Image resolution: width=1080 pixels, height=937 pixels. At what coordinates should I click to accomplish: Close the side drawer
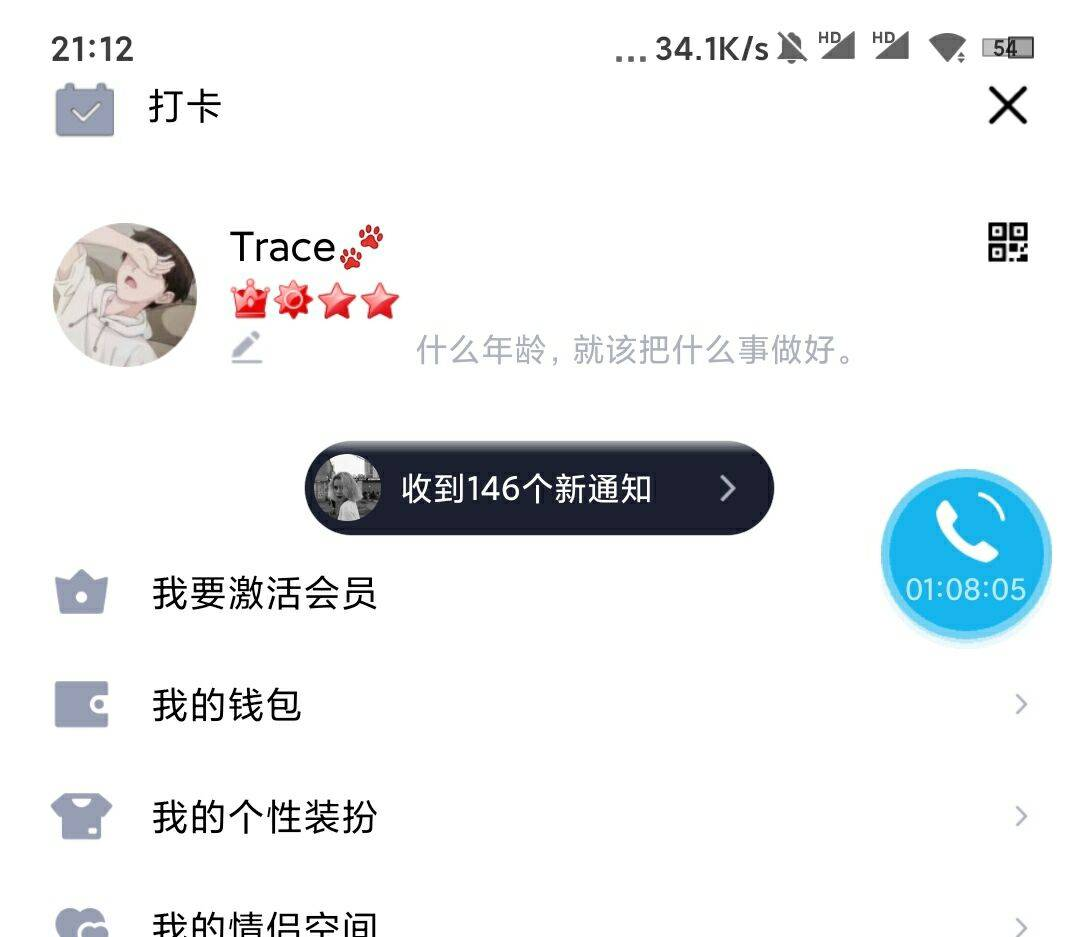(1007, 105)
